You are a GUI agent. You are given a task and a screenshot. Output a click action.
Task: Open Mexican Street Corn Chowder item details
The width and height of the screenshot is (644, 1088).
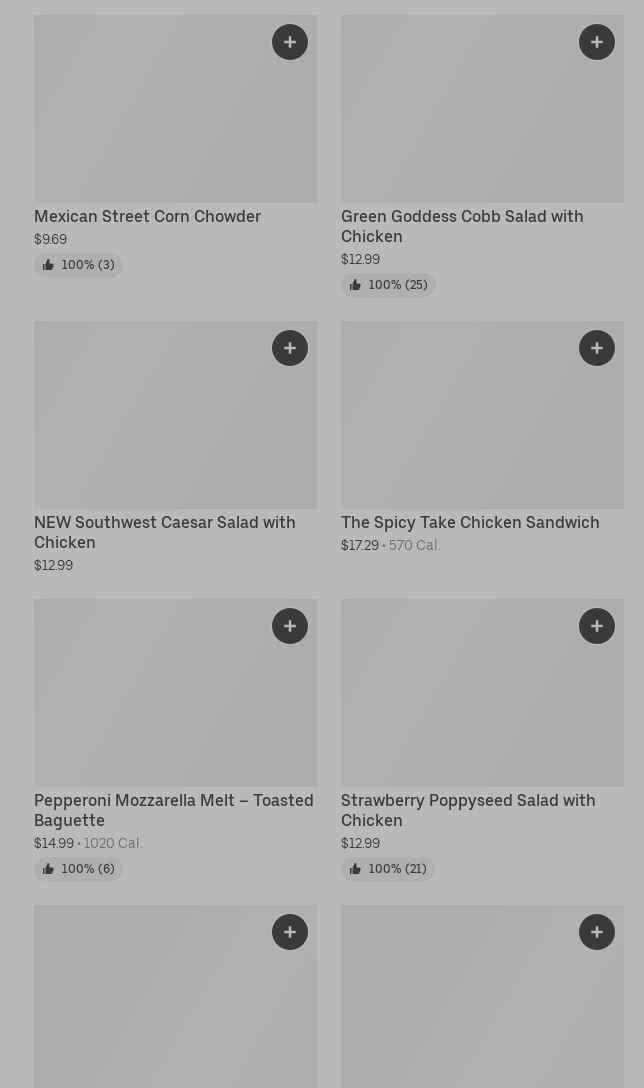pyautogui.click(x=147, y=216)
